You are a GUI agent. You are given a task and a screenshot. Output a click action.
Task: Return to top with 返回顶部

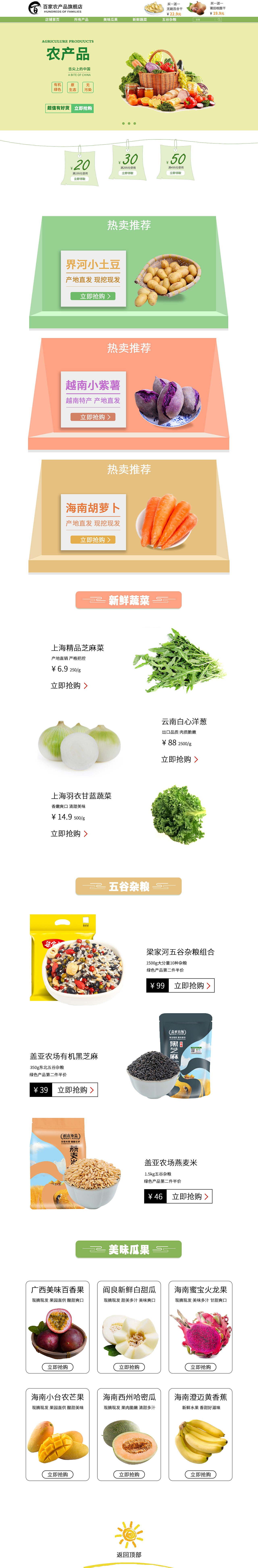click(129, 1554)
